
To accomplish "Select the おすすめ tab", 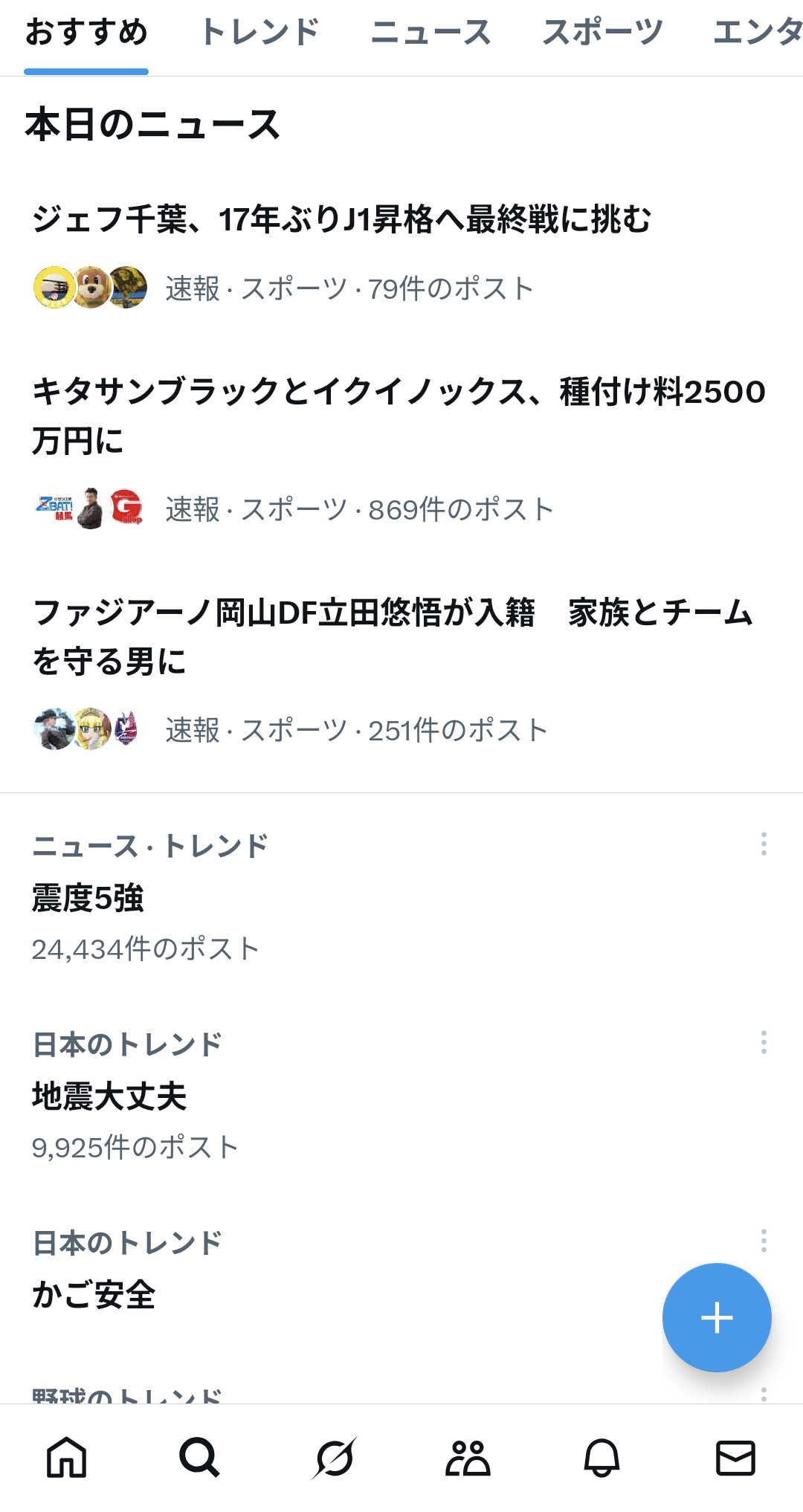I will 86,33.
